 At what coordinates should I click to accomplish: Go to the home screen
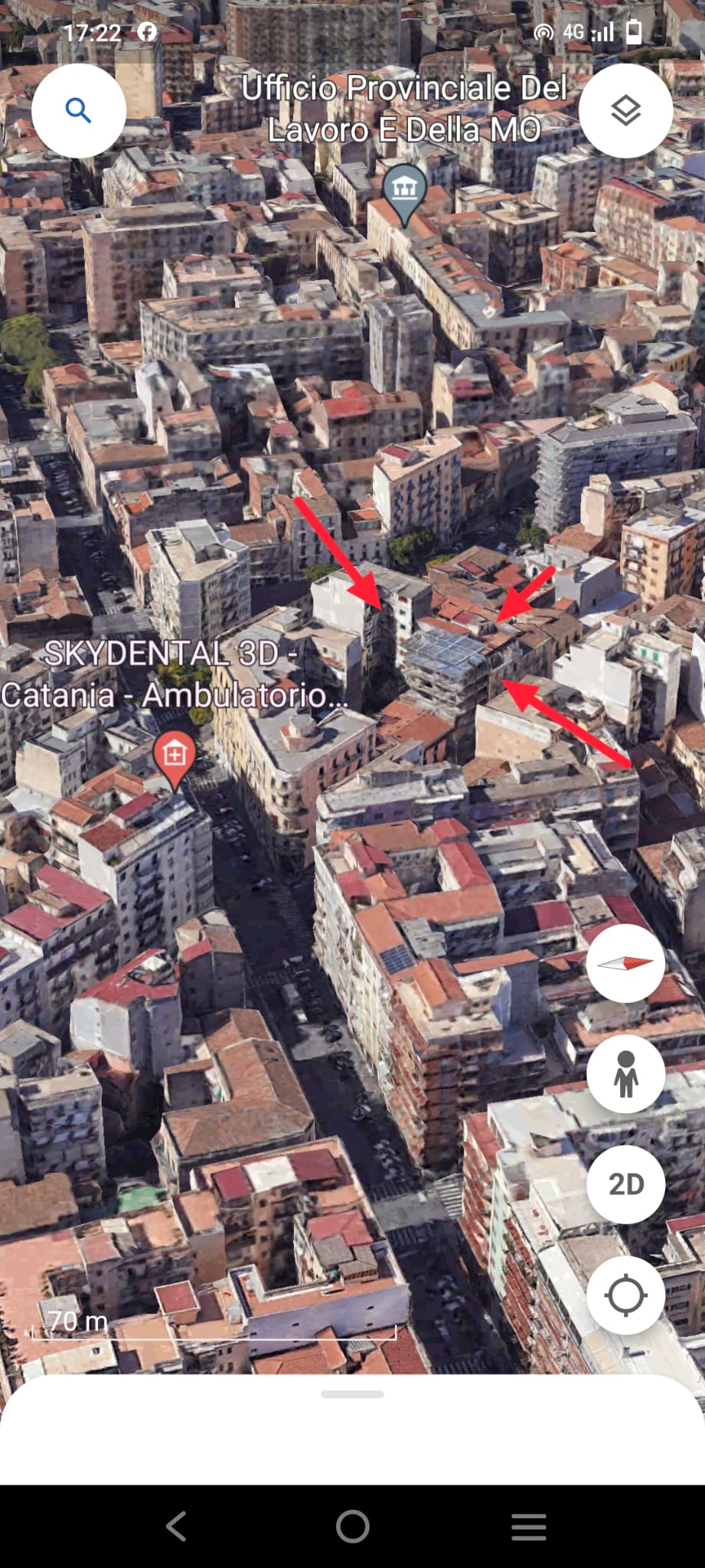point(352,1526)
